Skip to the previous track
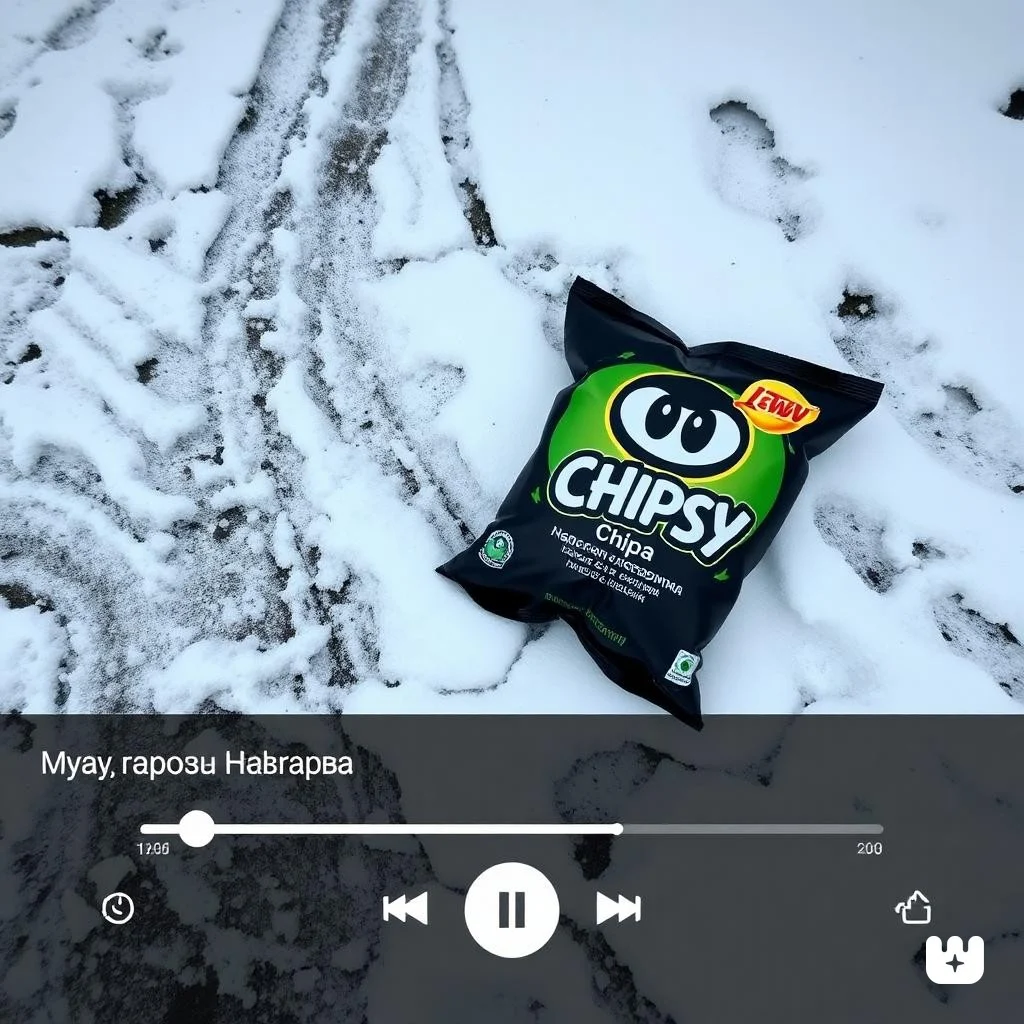Viewport: 1024px width, 1024px height. [x=405, y=908]
